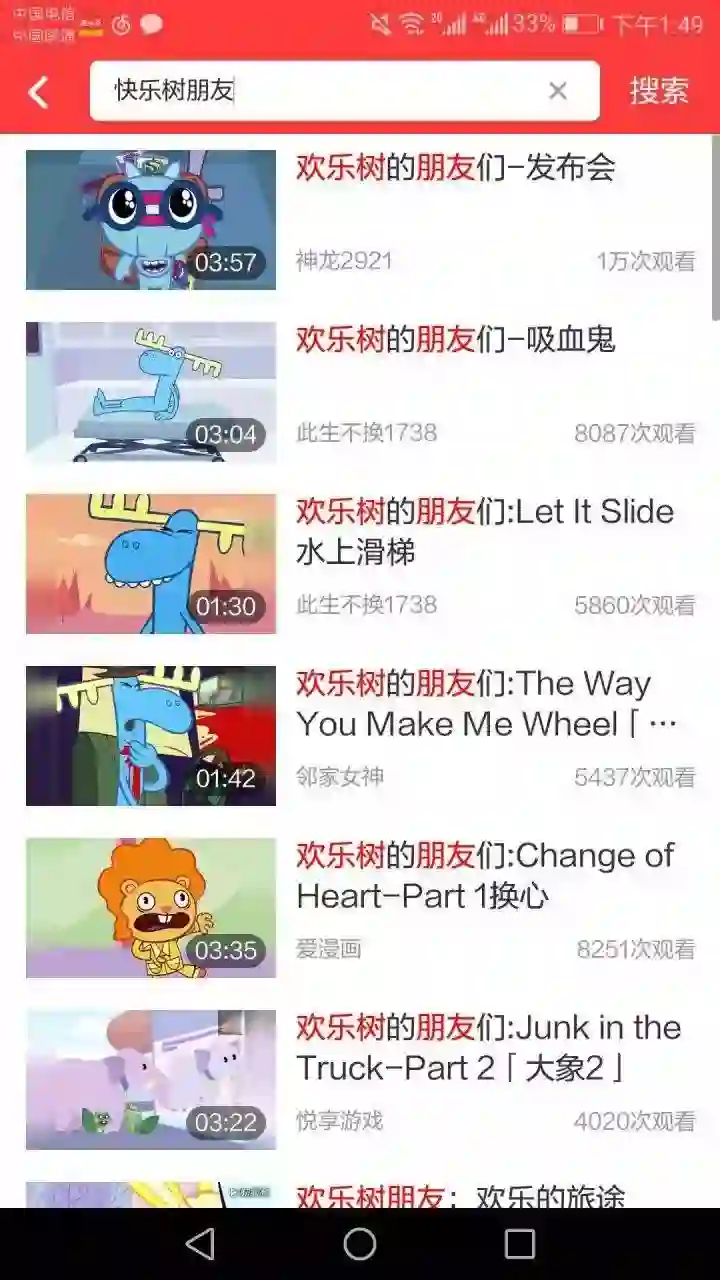The width and height of the screenshot is (720, 1280).
Task: Watch The Way You Make Me Wheel video
Action: 485,703
